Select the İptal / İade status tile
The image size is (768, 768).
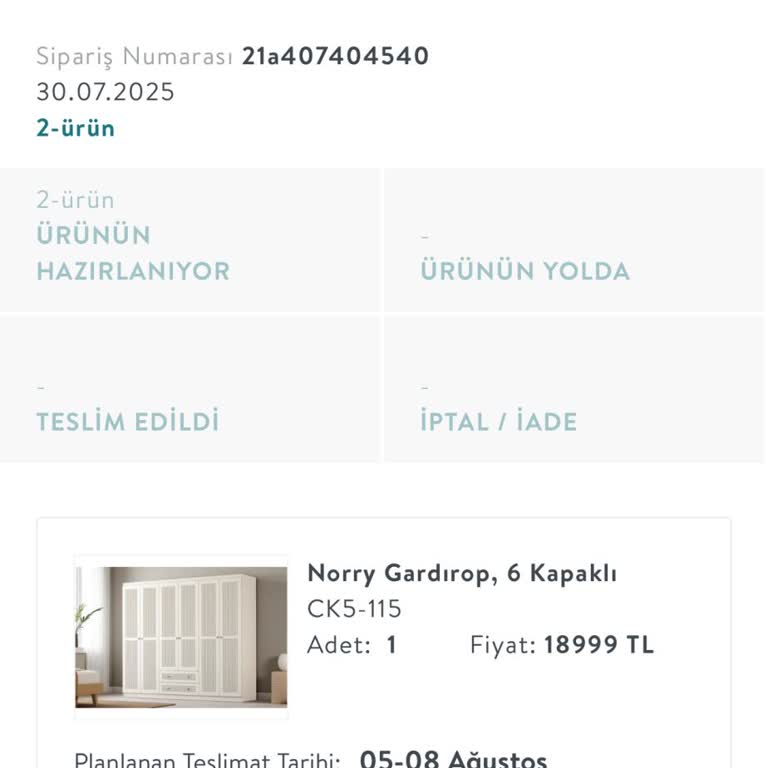(574, 390)
